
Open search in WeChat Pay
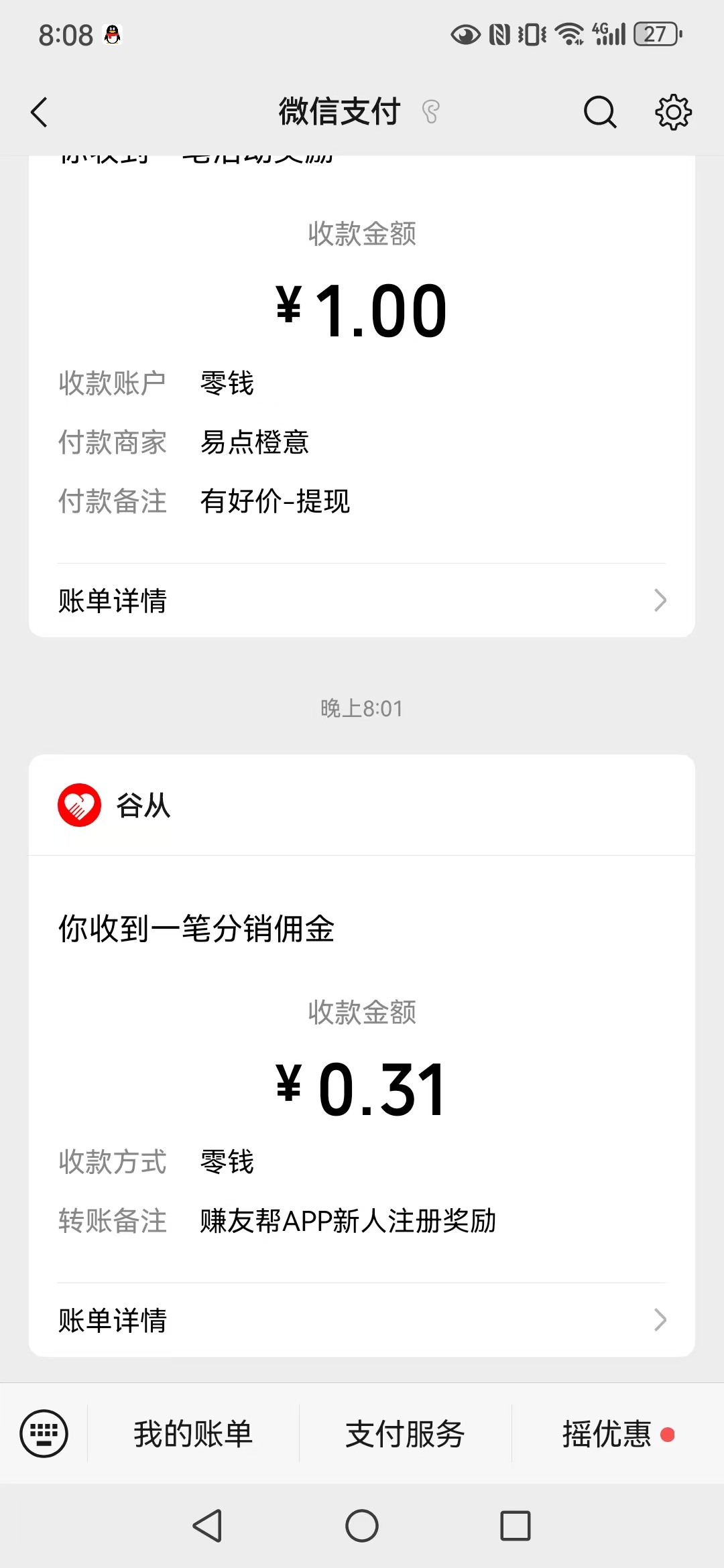tap(599, 112)
